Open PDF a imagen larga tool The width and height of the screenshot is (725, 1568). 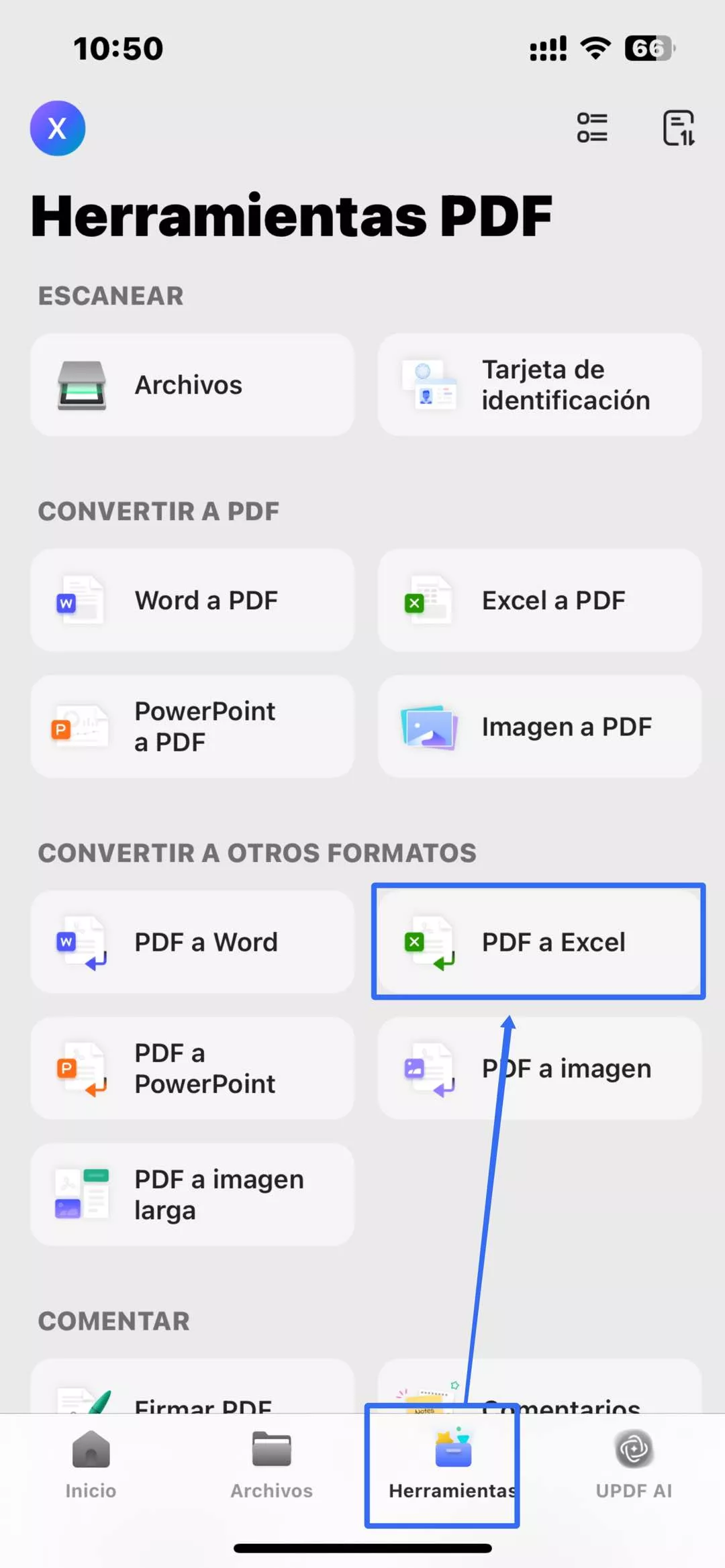(x=192, y=1195)
